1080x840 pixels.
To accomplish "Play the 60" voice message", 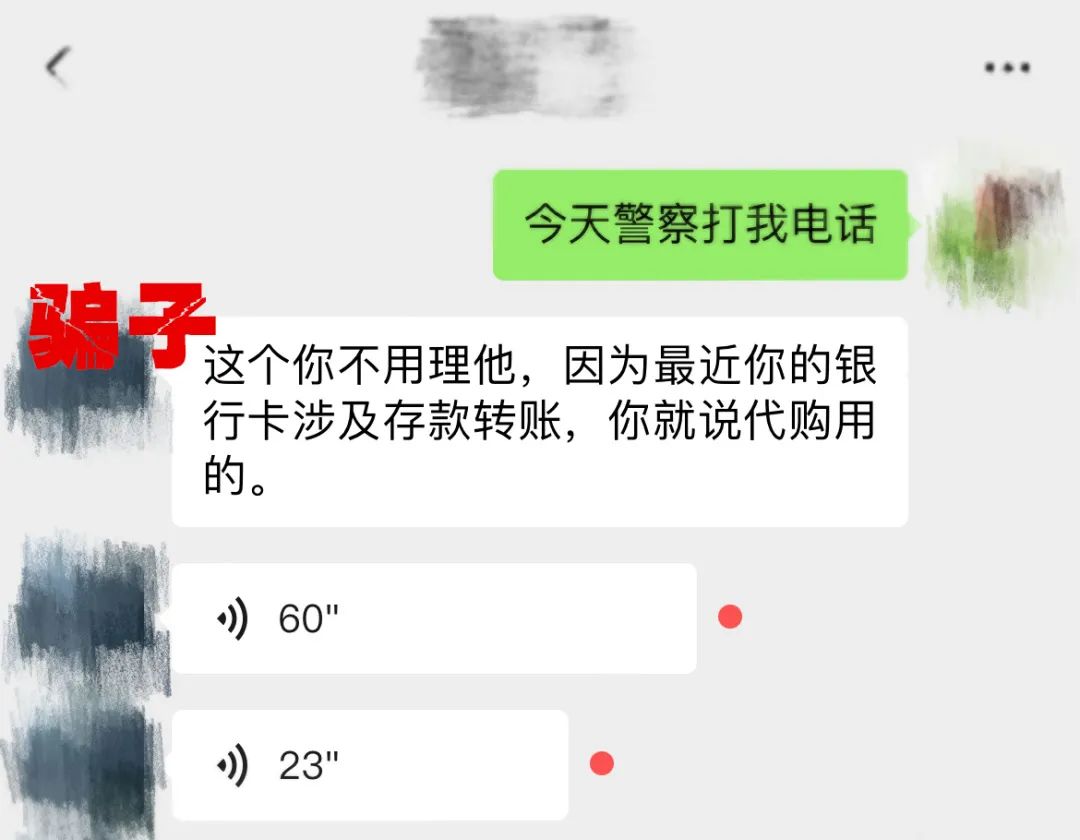I will [433, 619].
